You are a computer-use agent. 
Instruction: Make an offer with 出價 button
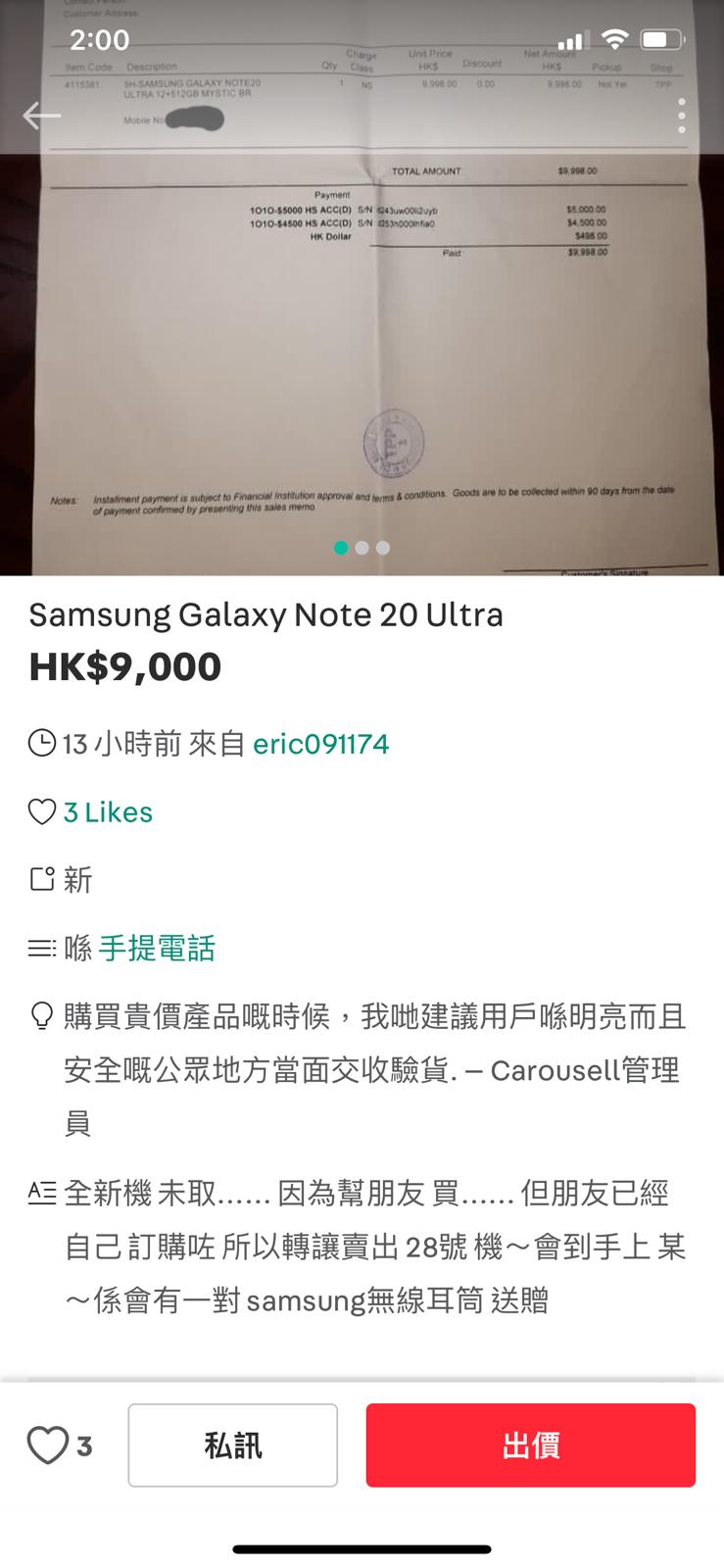coord(530,1445)
